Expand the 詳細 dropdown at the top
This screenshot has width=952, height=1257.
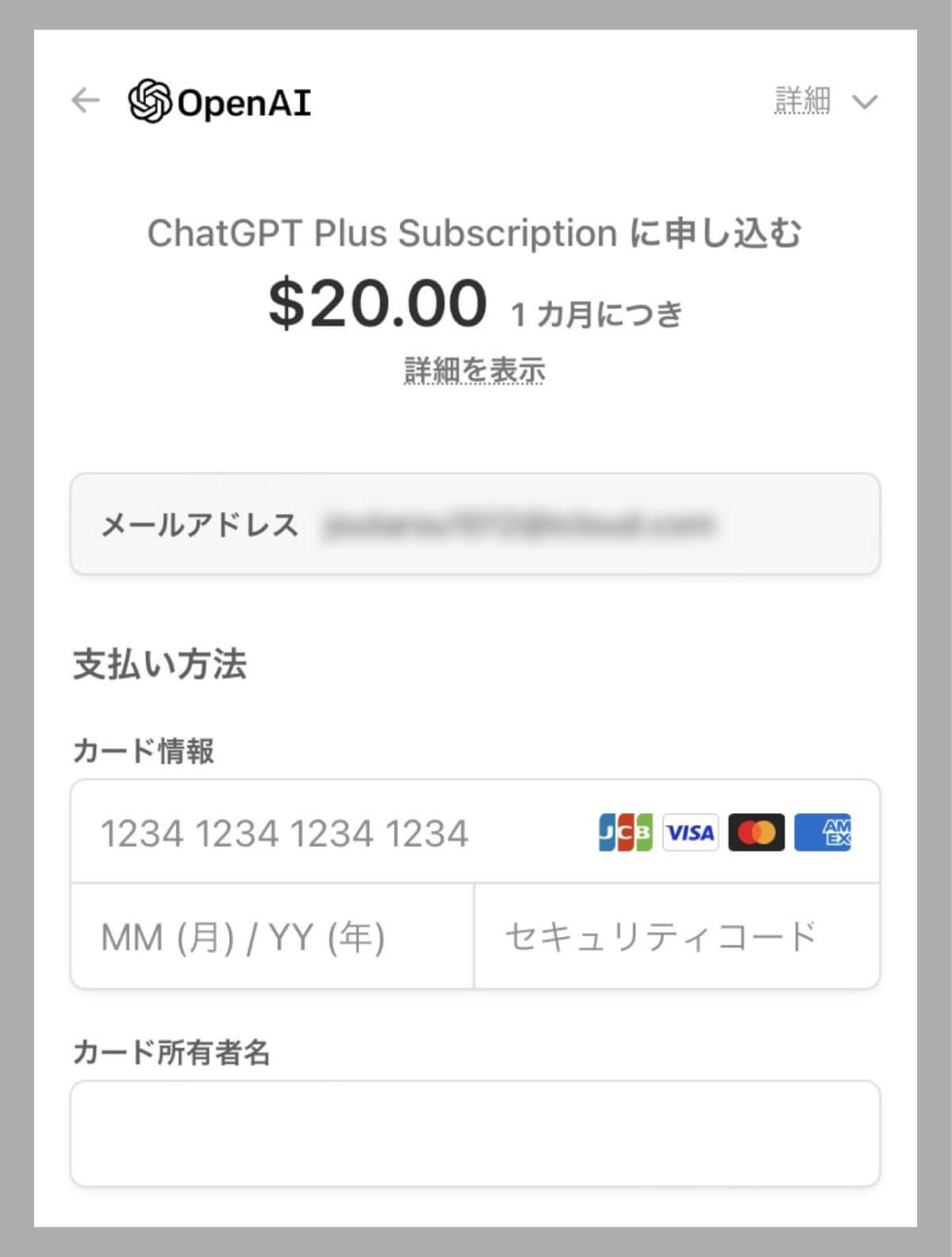[825, 102]
